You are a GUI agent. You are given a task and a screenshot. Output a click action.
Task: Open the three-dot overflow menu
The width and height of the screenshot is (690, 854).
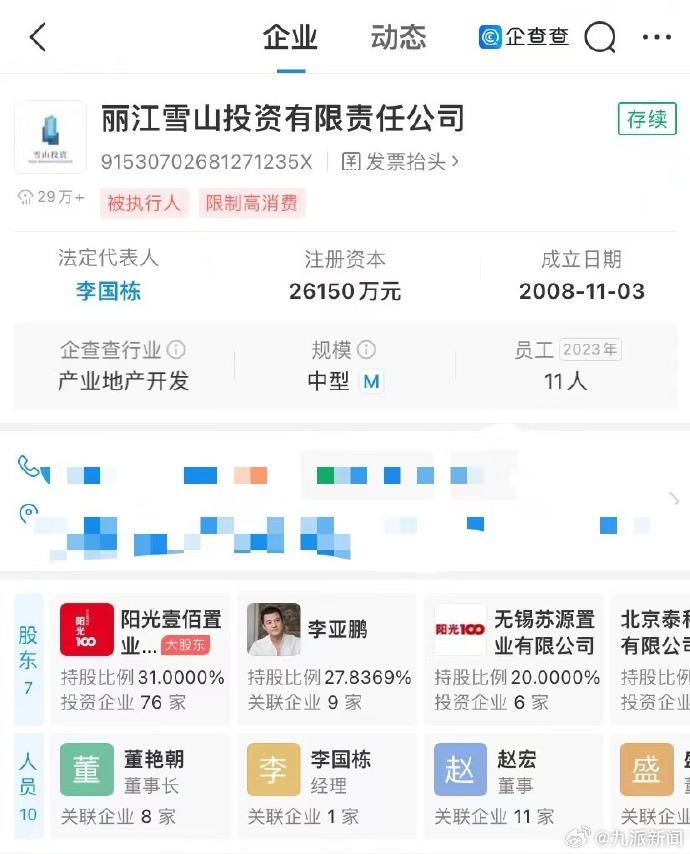[657, 37]
